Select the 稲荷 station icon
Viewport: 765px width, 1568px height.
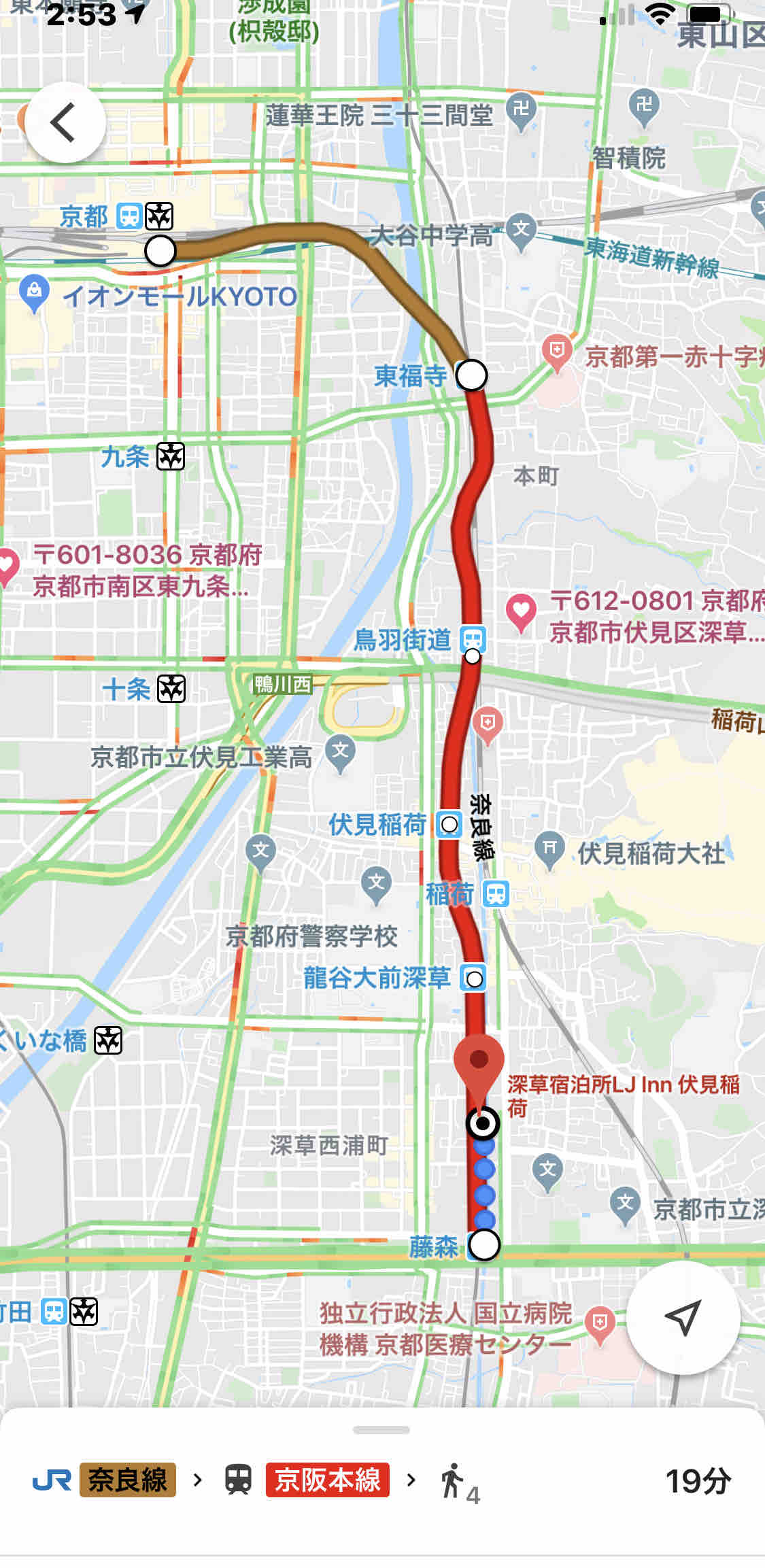[496, 893]
